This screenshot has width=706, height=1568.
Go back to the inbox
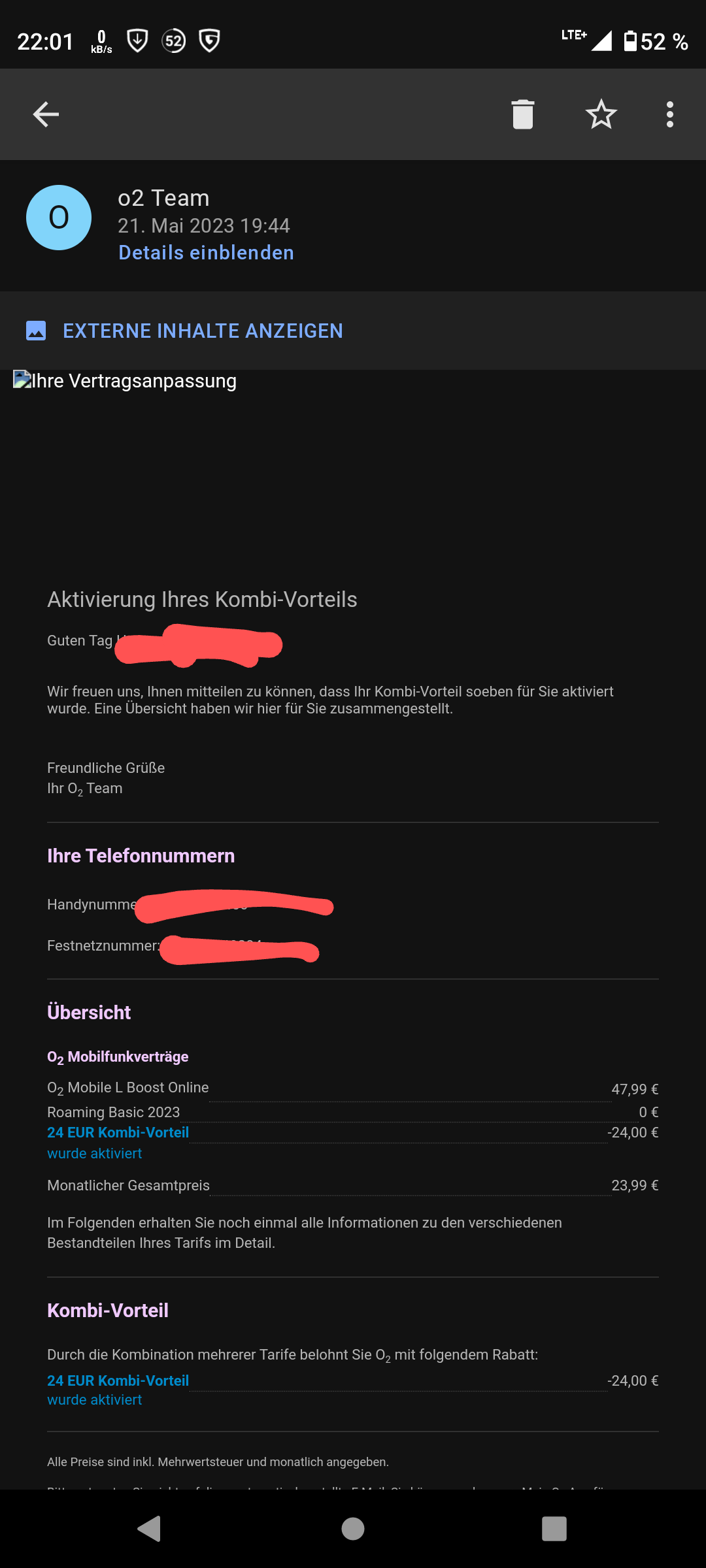click(46, 114)
